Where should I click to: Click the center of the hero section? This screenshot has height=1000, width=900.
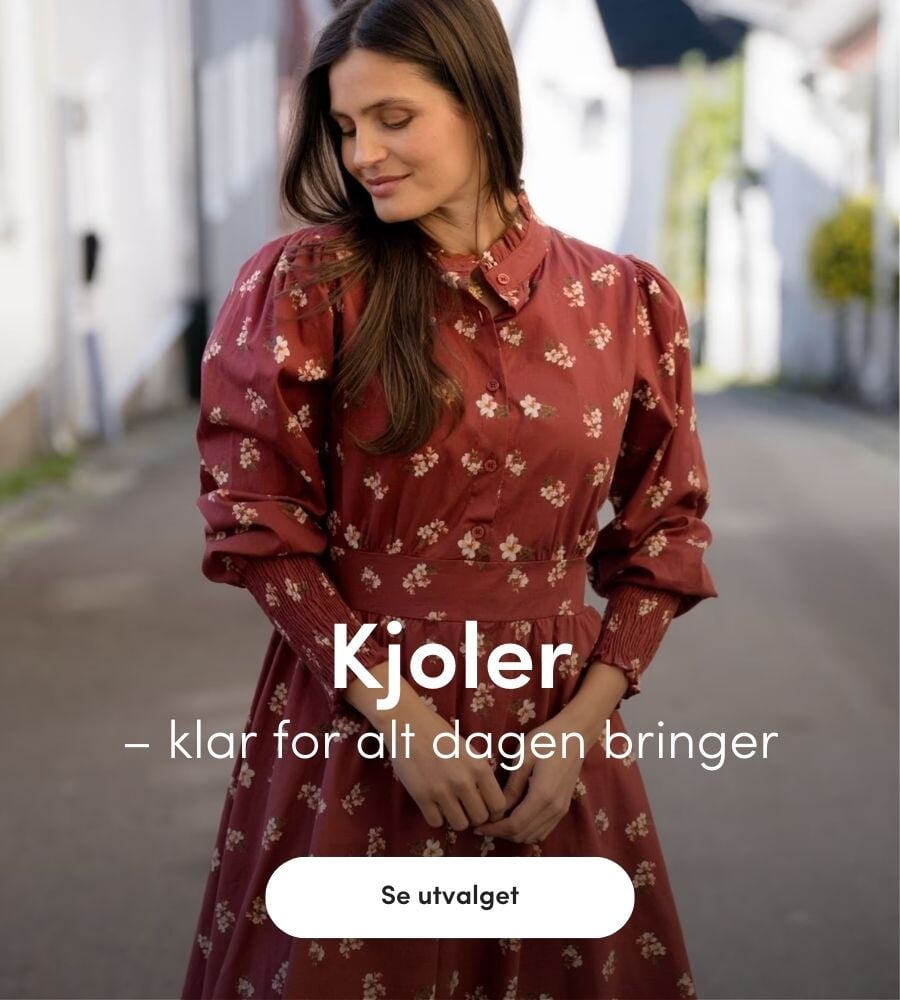click(450, 500)
